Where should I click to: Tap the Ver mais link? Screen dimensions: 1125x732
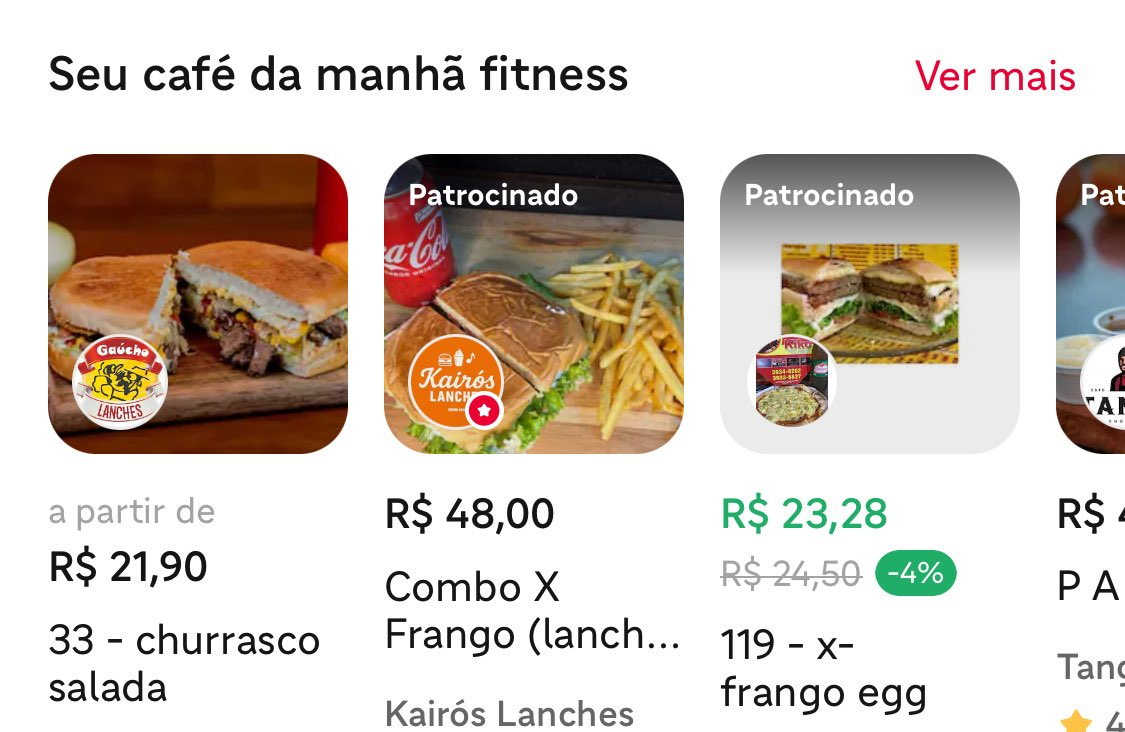click(994, 76)
